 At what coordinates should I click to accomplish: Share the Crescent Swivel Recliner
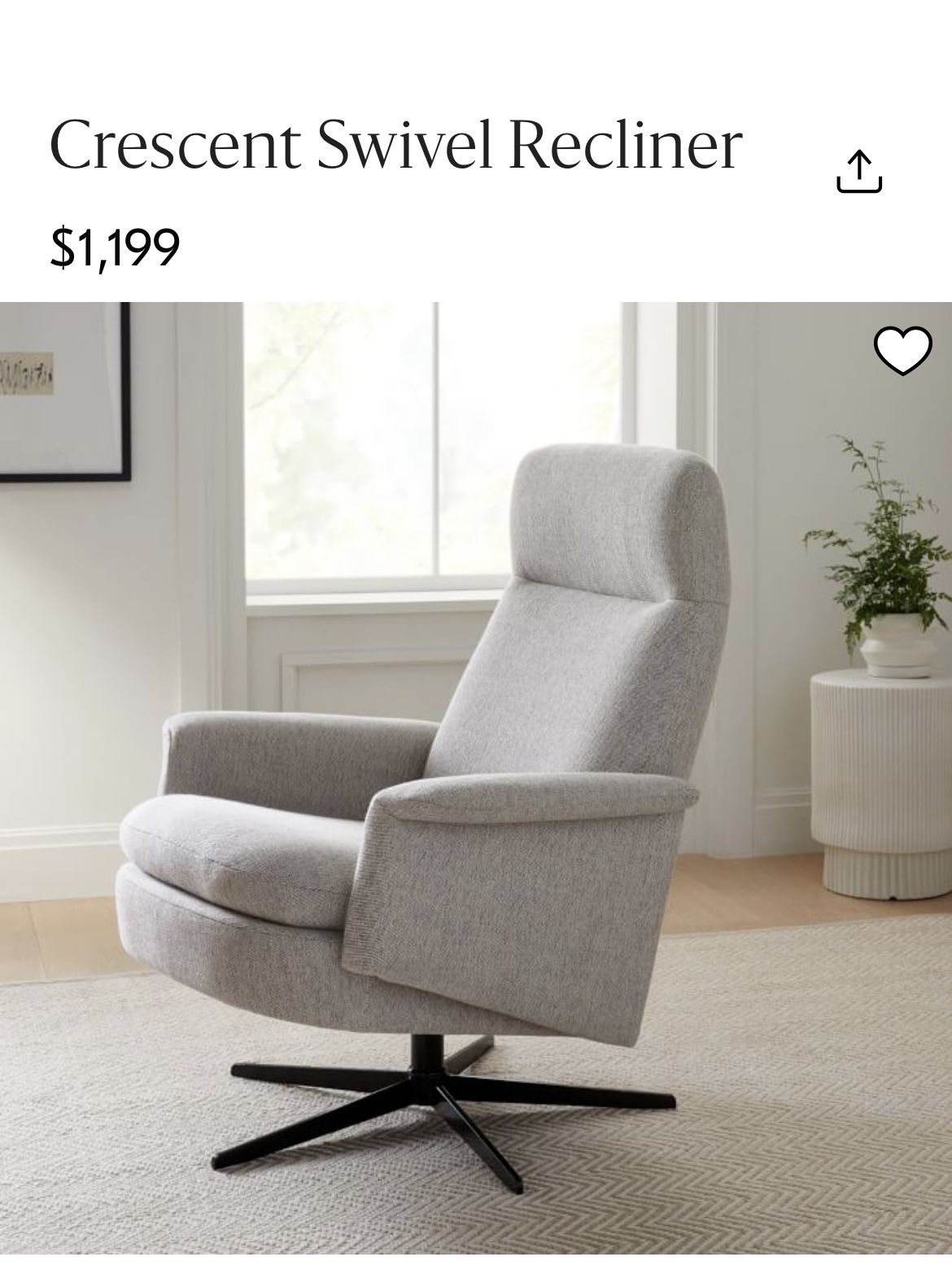coord(859,172)
